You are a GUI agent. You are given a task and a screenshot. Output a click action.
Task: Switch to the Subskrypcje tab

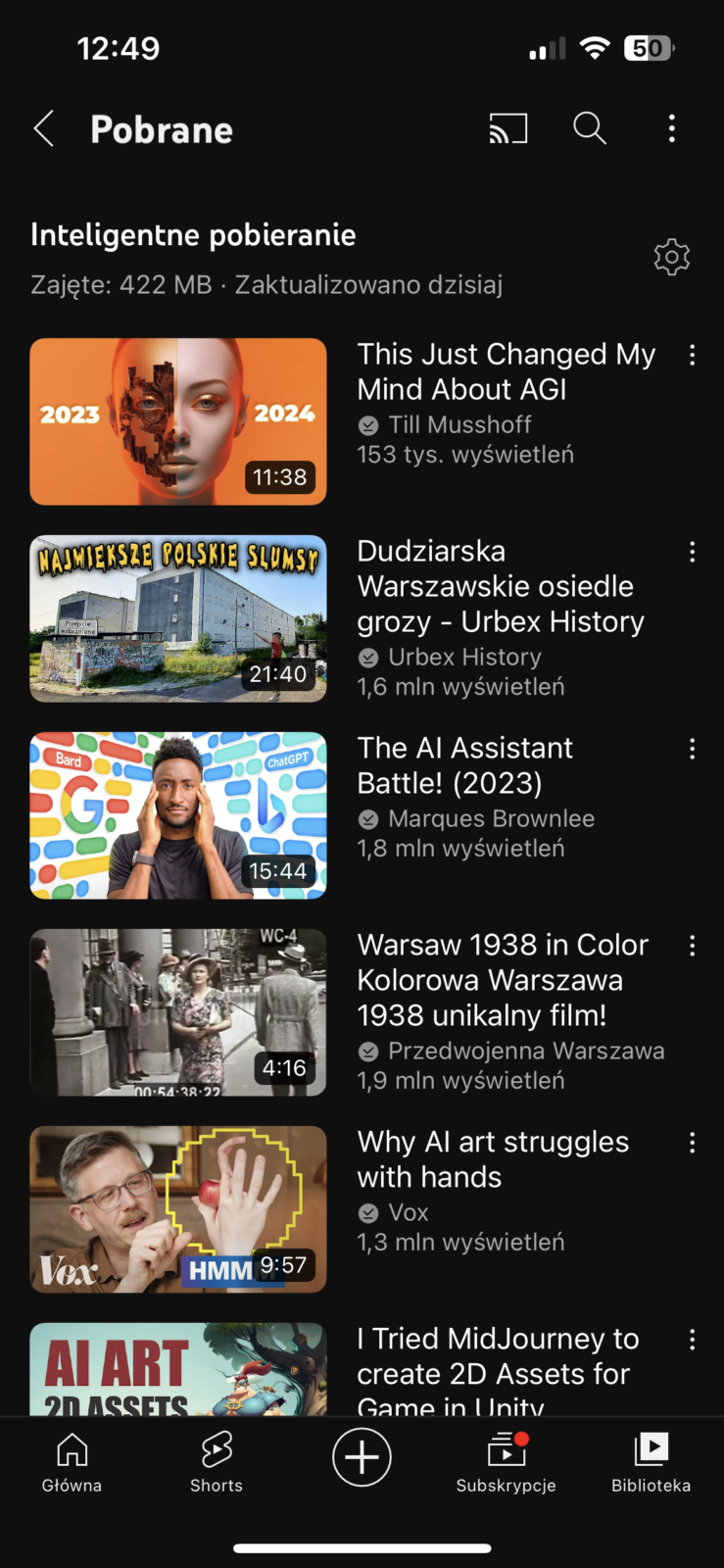pyautogui.click(x=506, y=1462)
